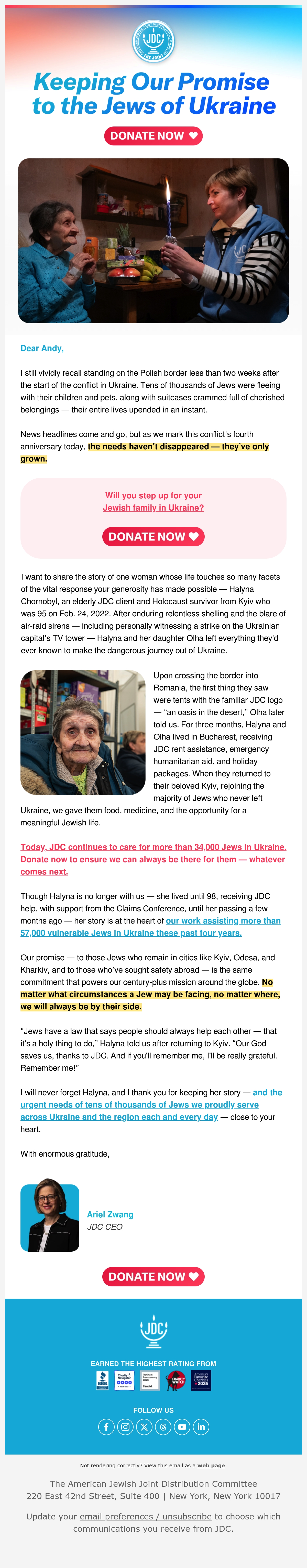Viewport: 307px width, 1568px height.
Task: Open JDC's LinkedIn page
Action: coord(201,1426)
